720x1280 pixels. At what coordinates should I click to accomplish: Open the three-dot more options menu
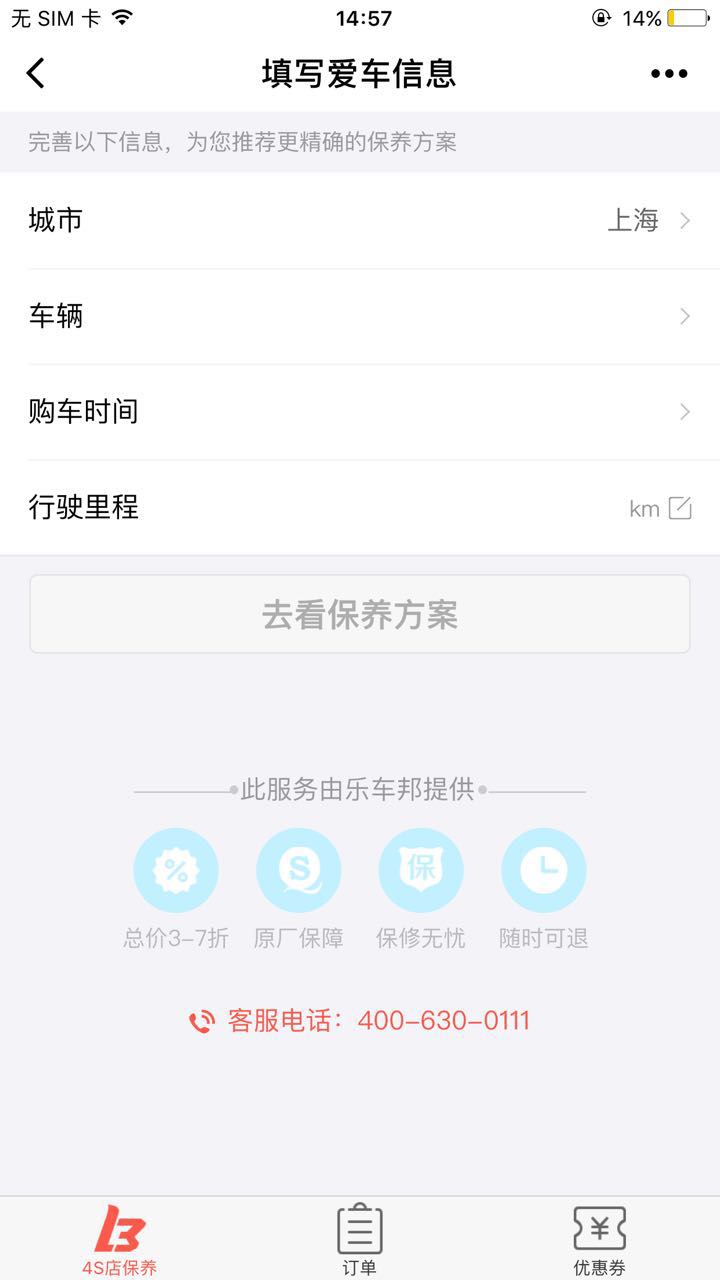pos(669,73)
